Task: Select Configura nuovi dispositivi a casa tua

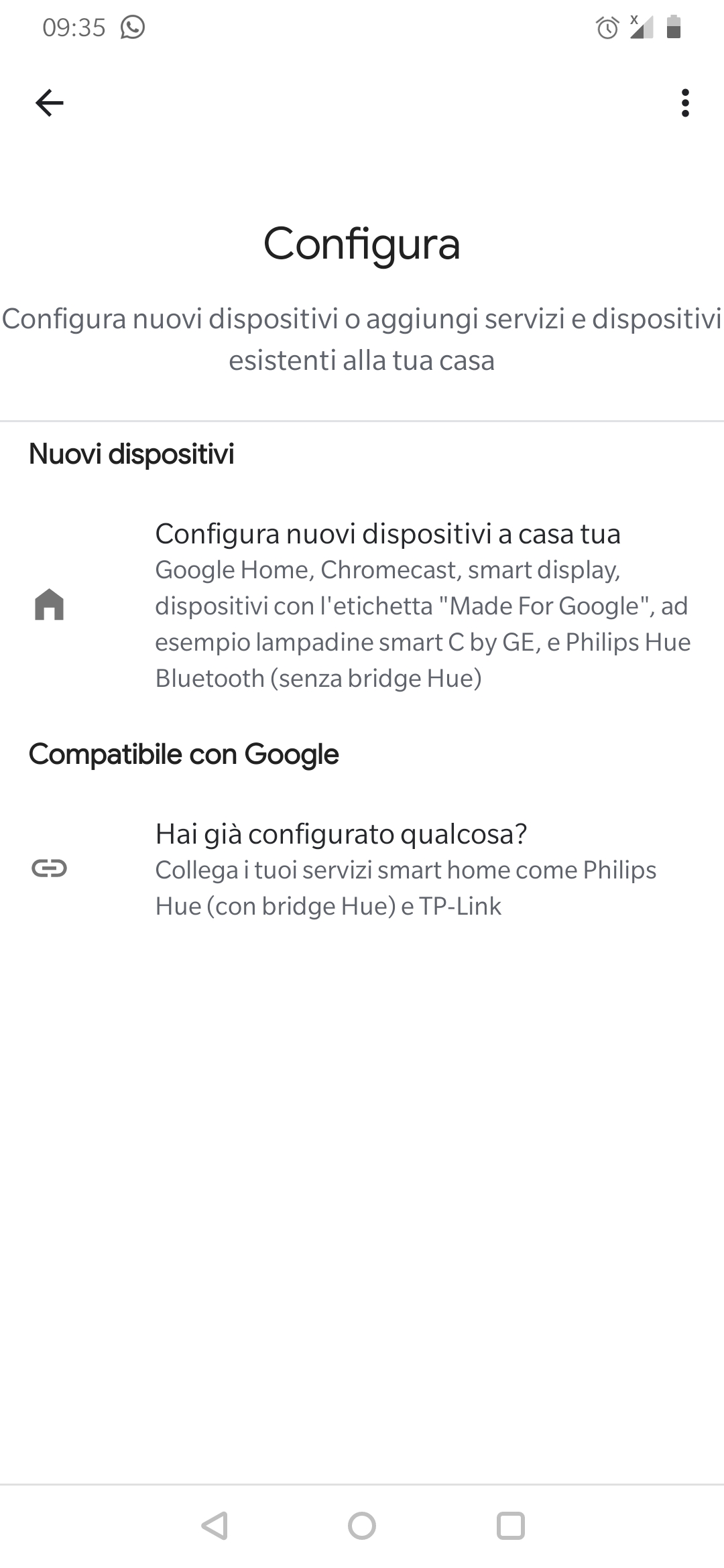Action: pyautogui.click(x=362, y=605)
